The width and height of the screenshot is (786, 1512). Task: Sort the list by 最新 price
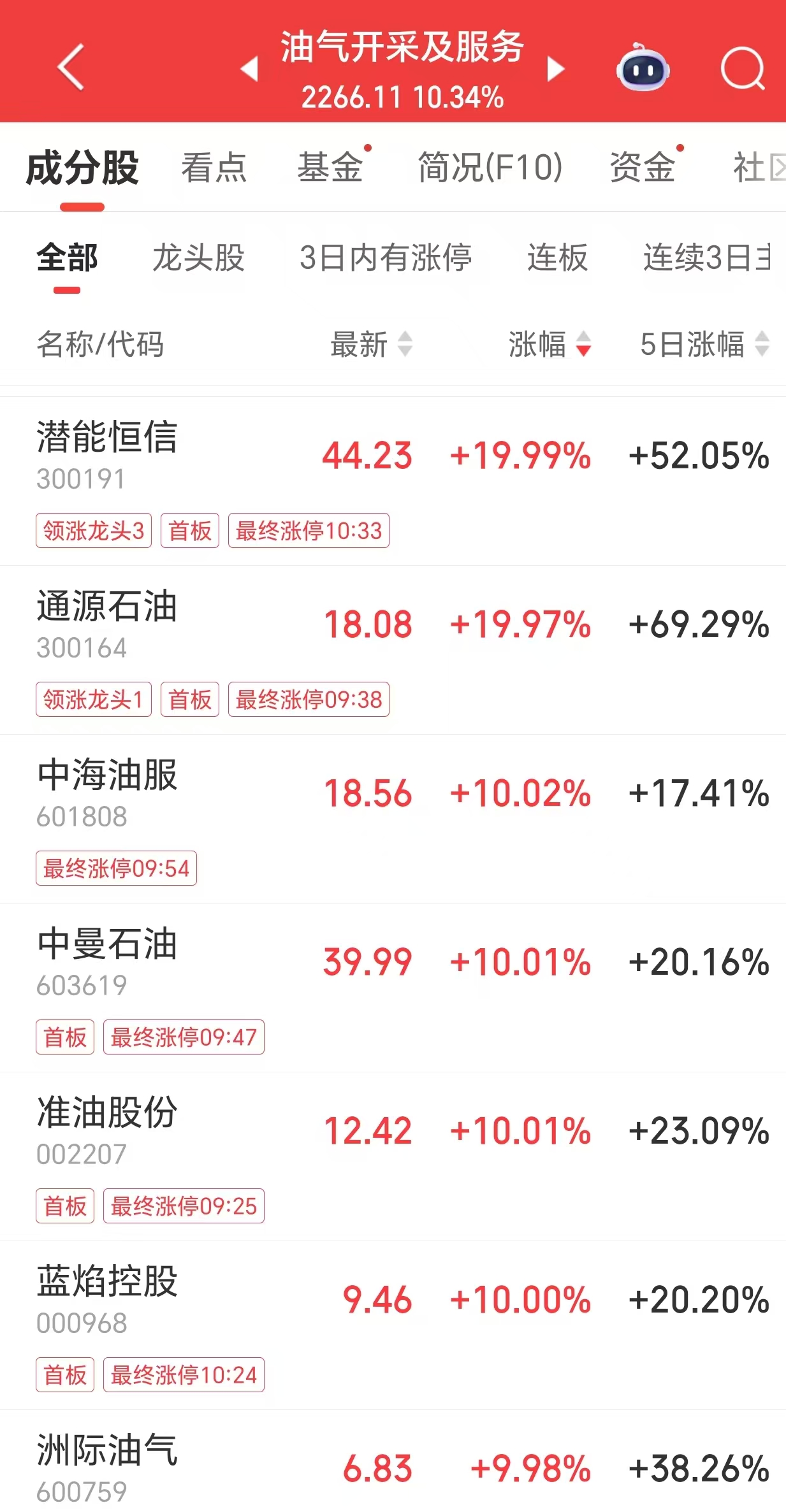(x=371, y=344)
